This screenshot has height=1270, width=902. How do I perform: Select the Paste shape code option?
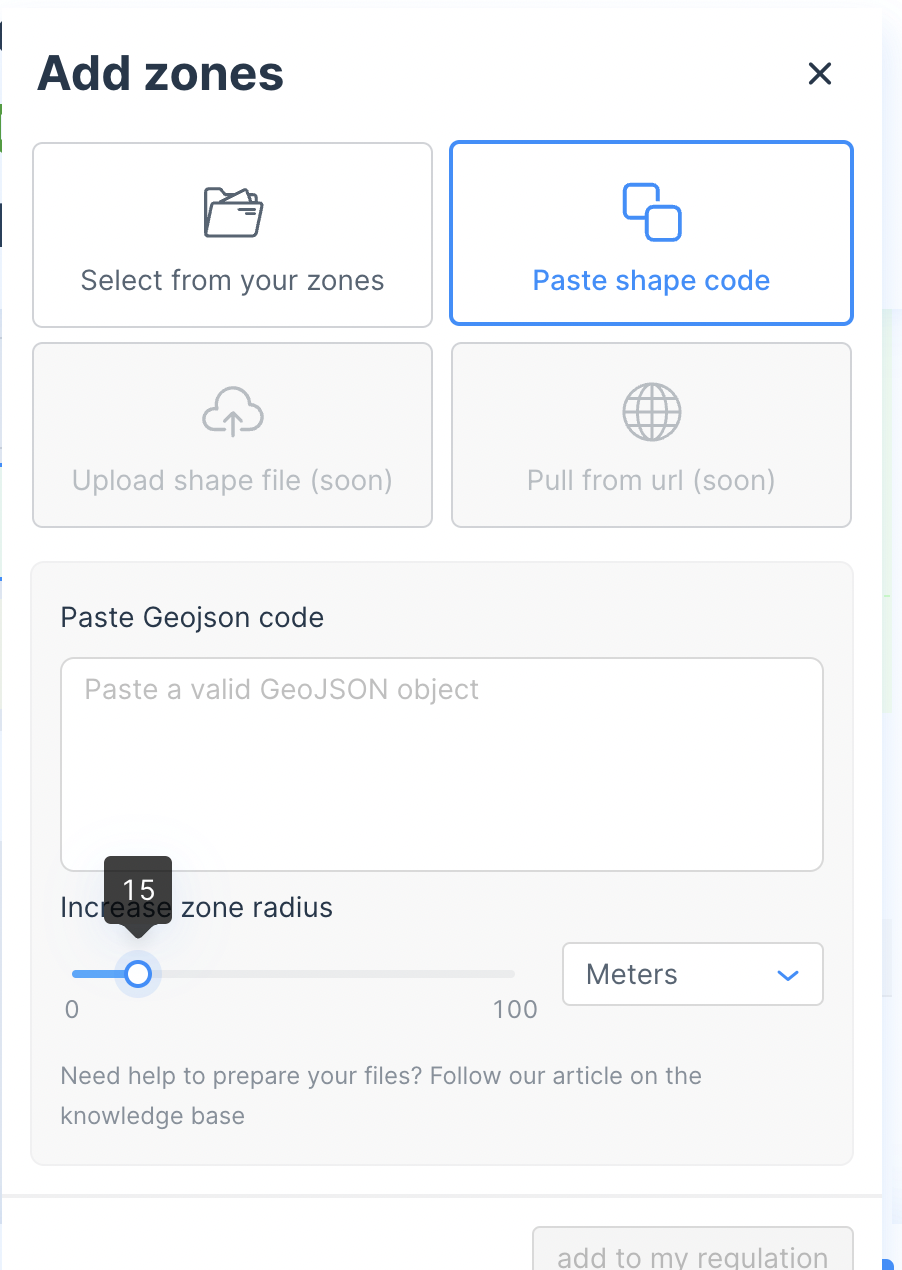click(651, 234)
